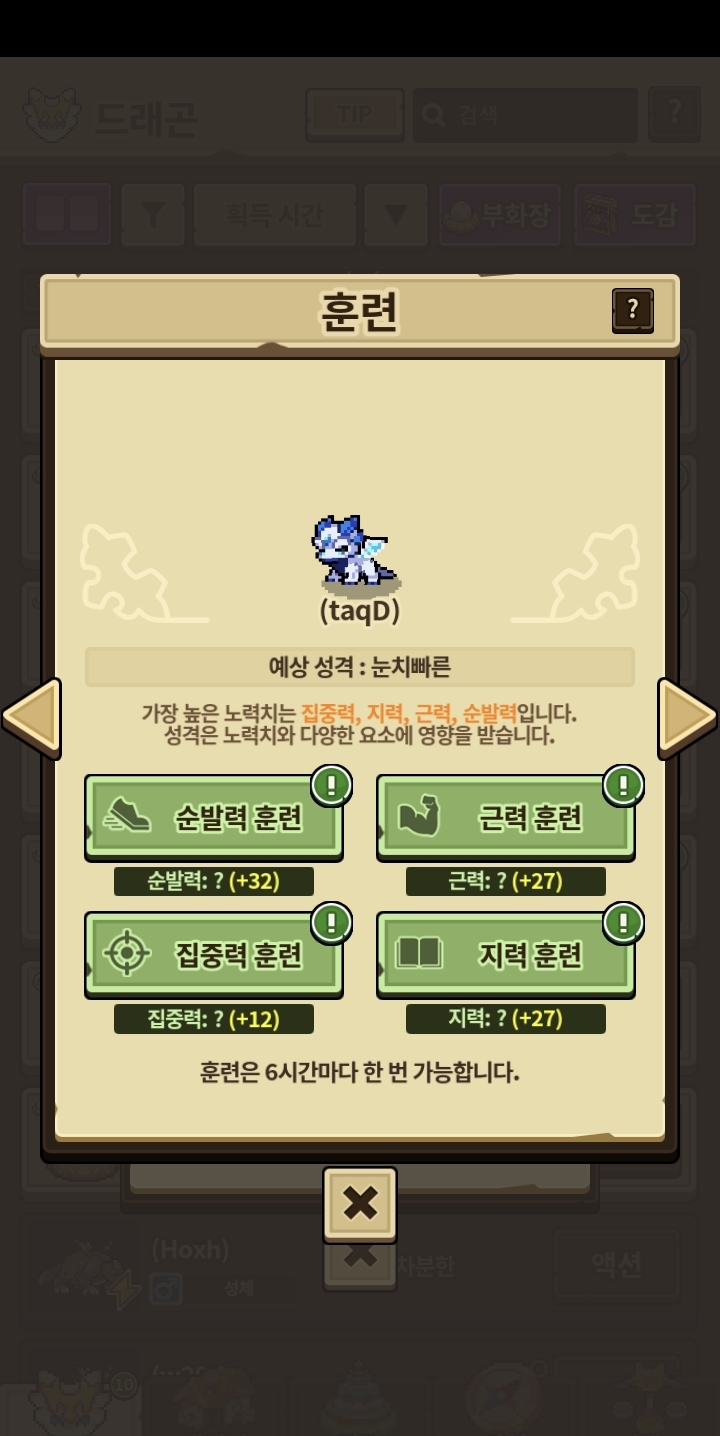This screenshot has width=720, height=1436.
Task: Start 지력 훈련 (intellect training)
Action: [506, 954]
